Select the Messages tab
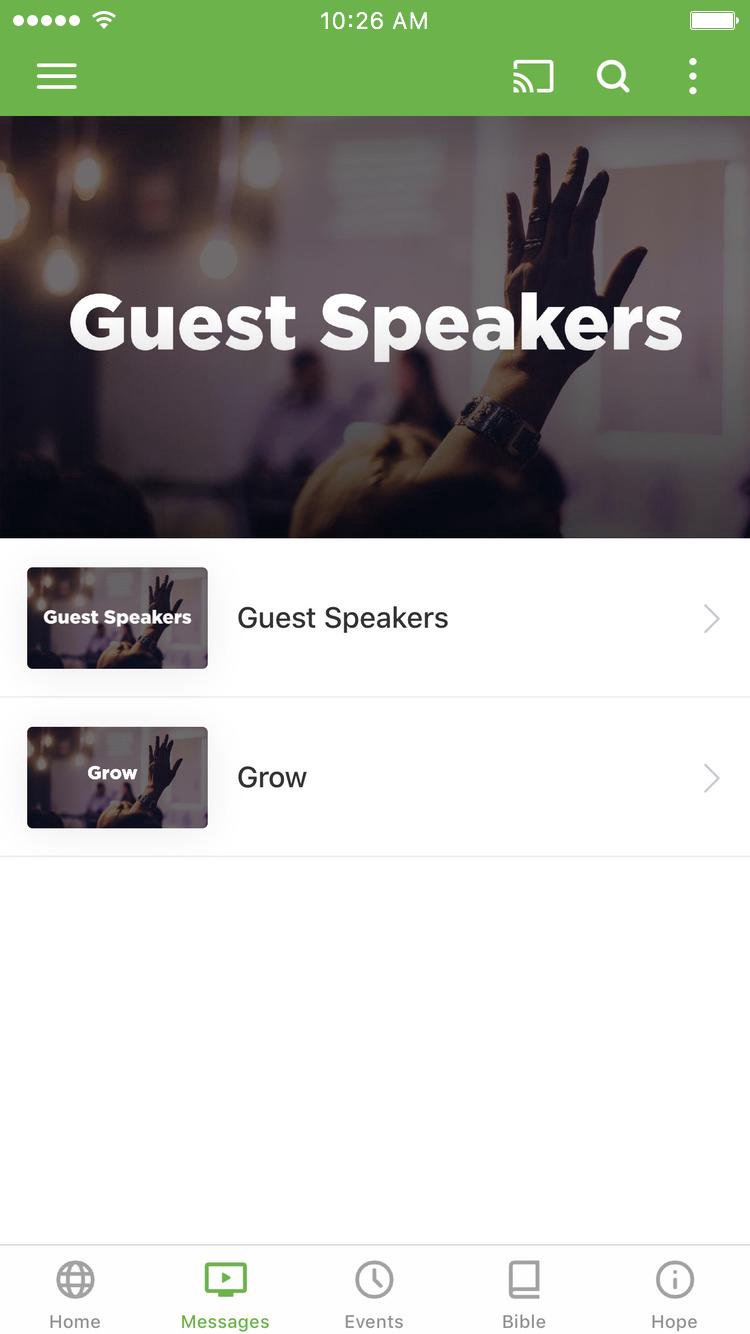This screenshot has width=750, height=1334. [225, 1292]
